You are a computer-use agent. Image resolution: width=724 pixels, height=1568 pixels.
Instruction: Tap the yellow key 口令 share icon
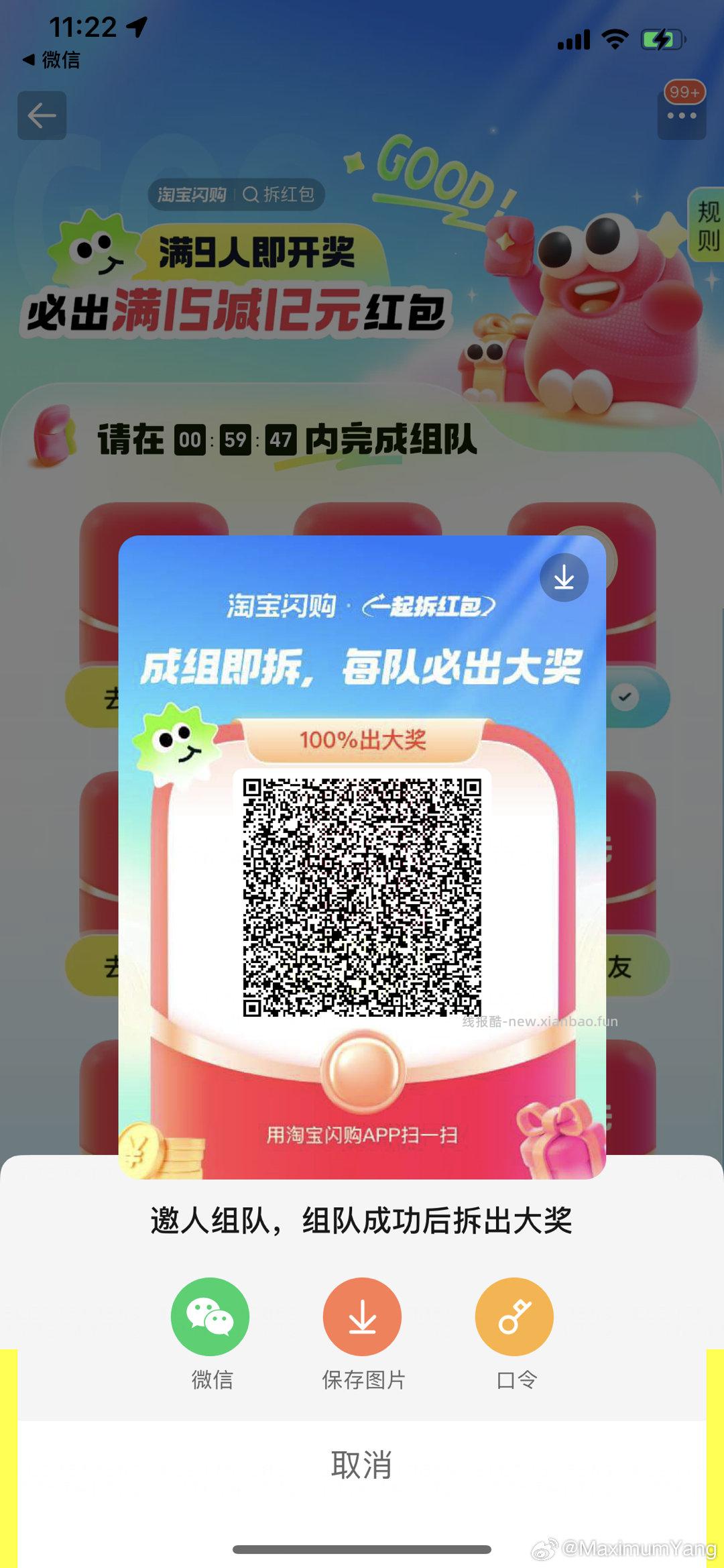513,1315
